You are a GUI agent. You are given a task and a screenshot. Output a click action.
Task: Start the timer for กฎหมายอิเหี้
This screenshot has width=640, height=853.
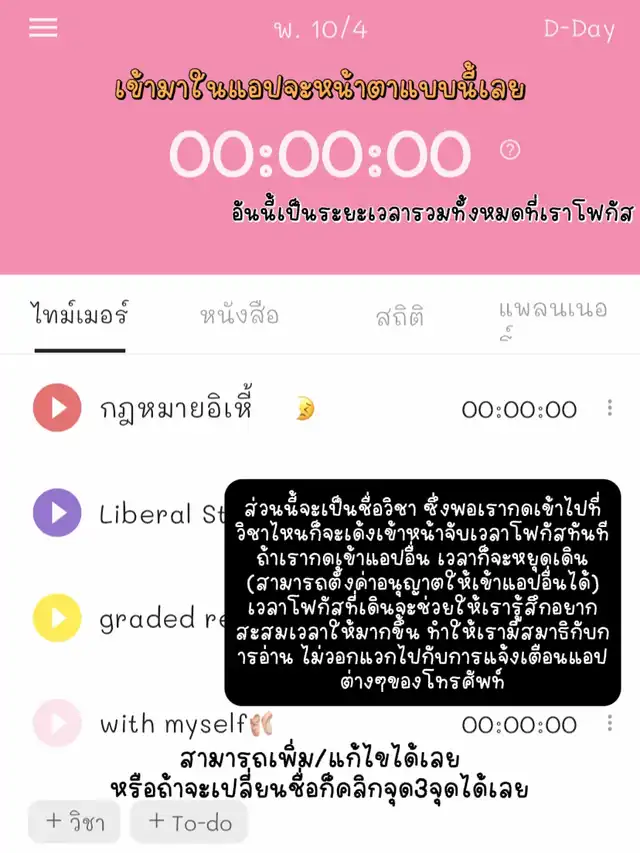tap(57, 408)
